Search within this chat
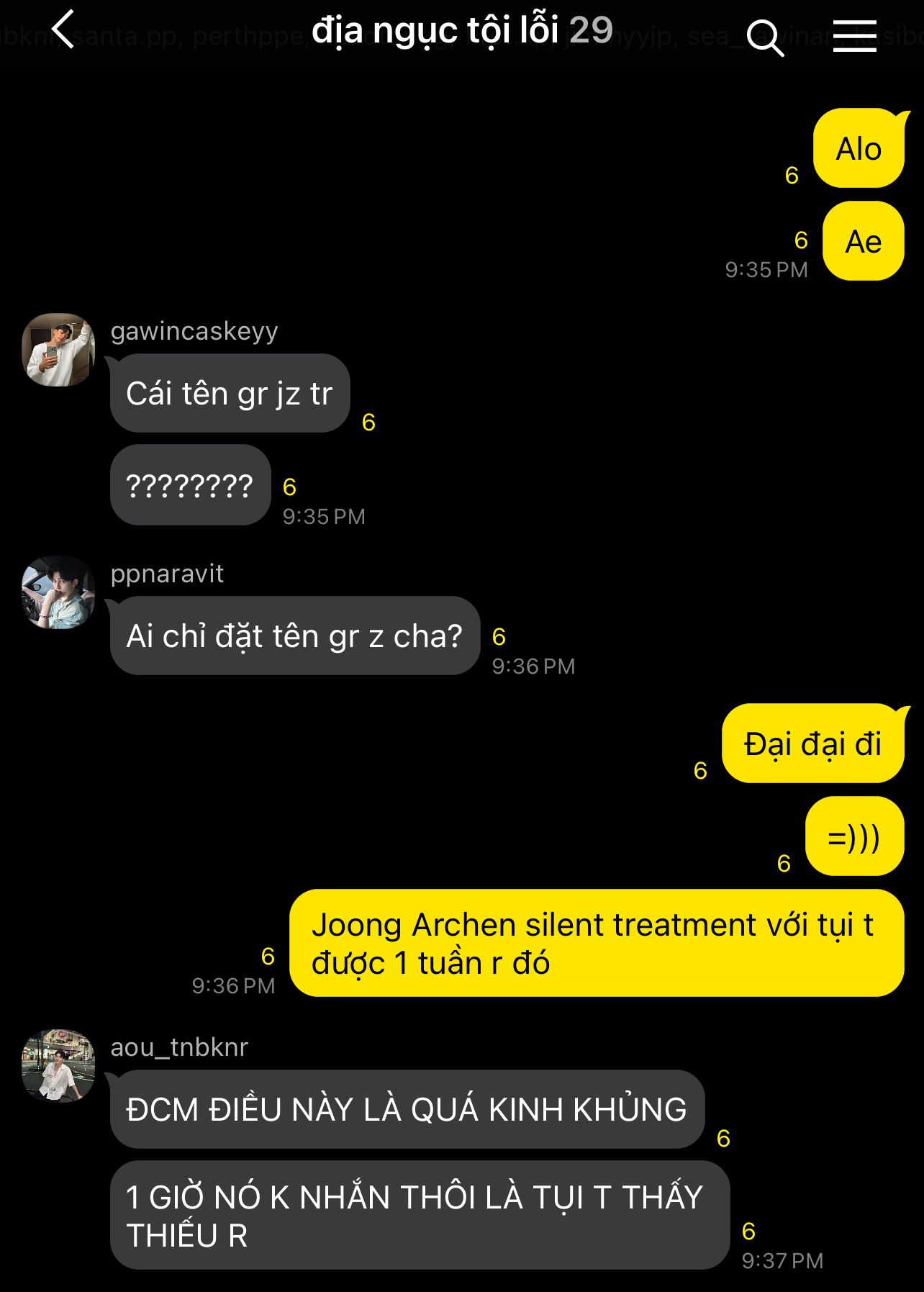 [x=764, y=37]
